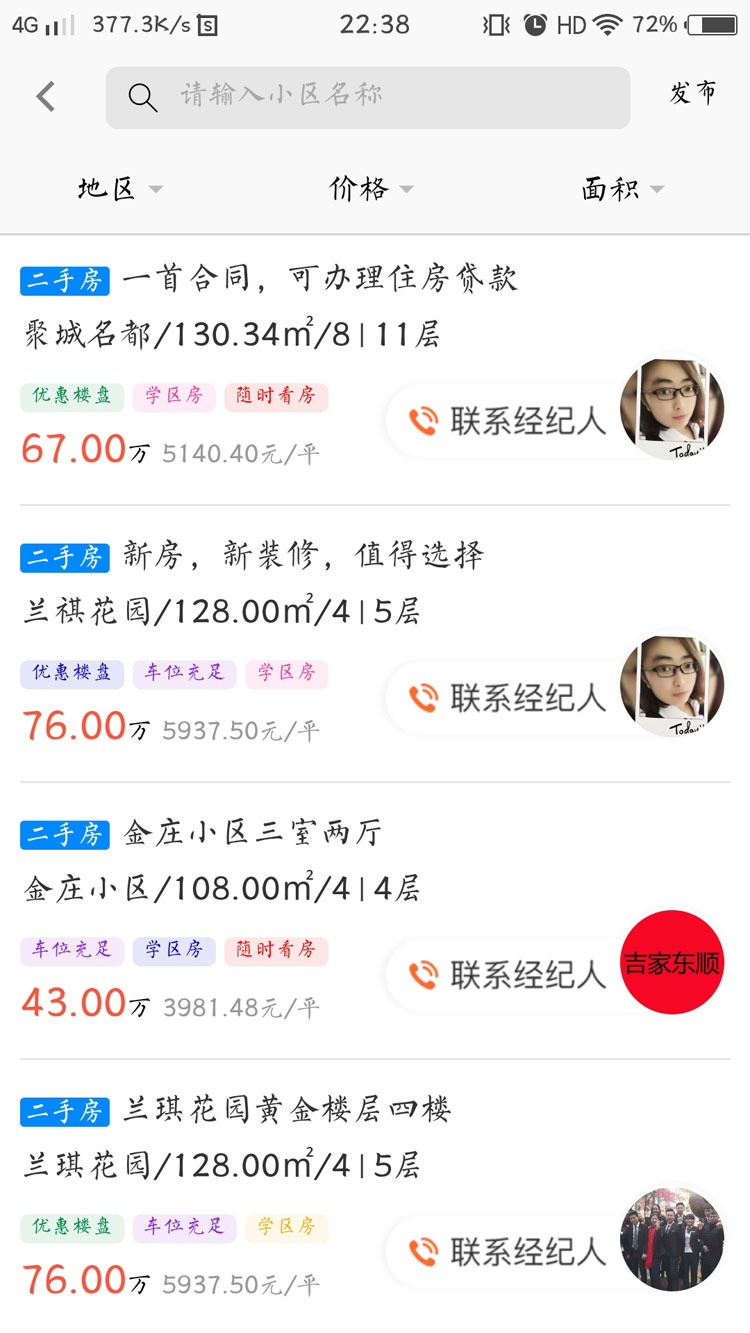The image size is (750, 1333).
Task: Contact the agent for 兰琪花园黄金楼层 listing
Action: 508,1252
